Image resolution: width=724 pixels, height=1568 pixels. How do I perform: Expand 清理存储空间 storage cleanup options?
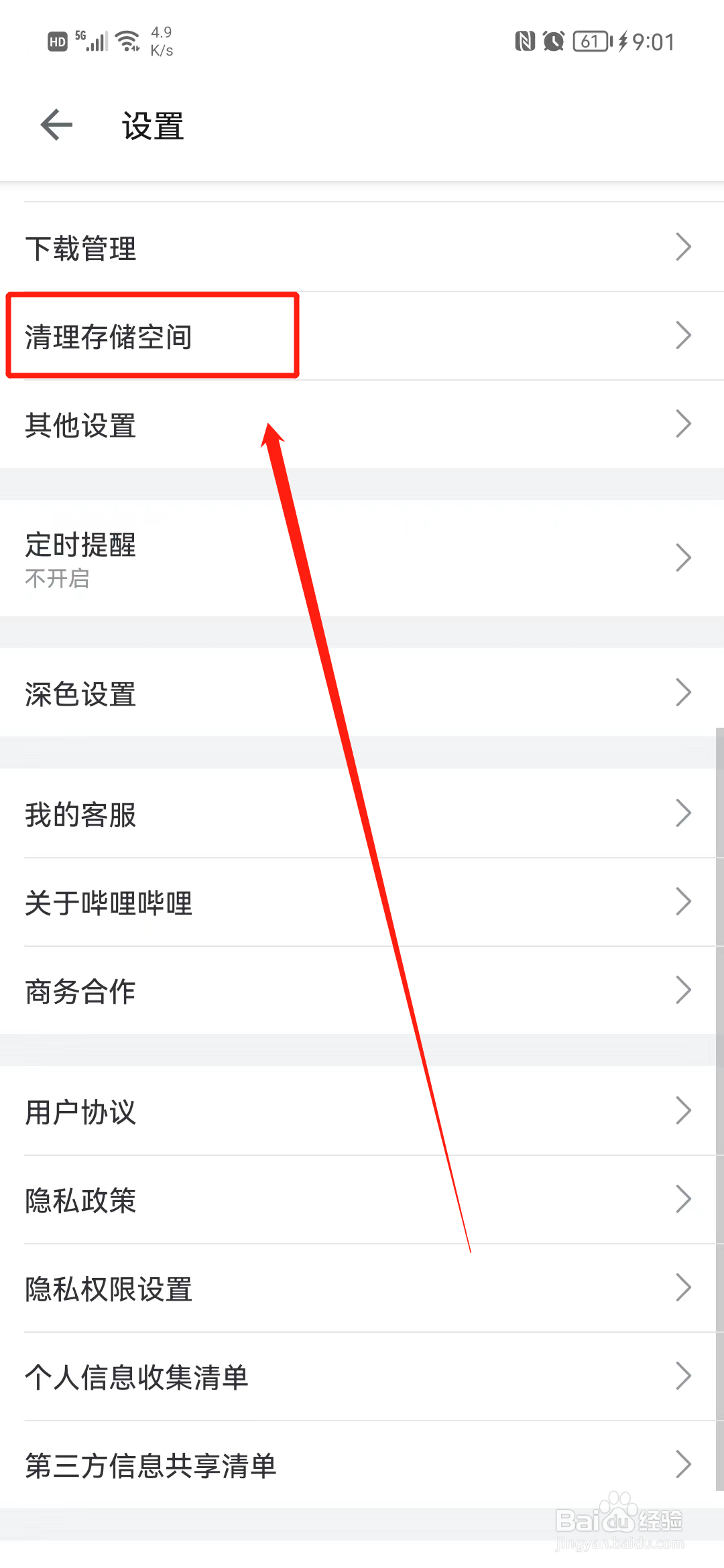(x=362, y=337)
